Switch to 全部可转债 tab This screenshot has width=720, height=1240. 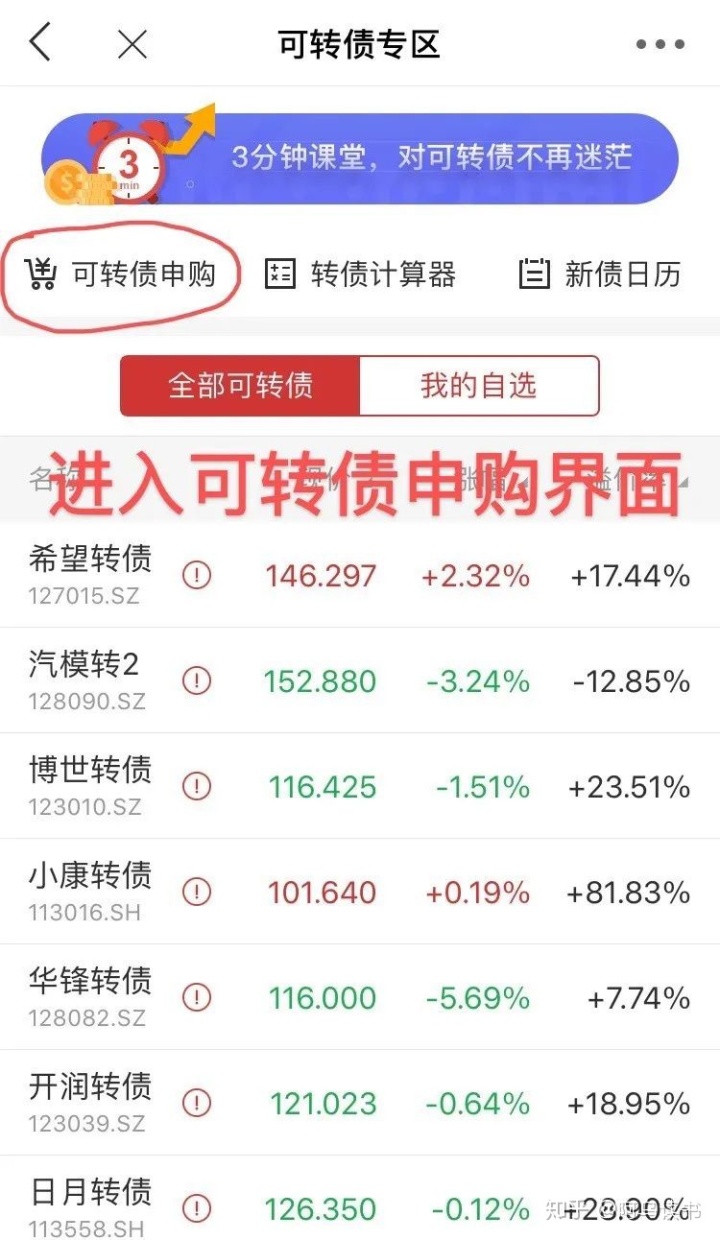(240, 385)
